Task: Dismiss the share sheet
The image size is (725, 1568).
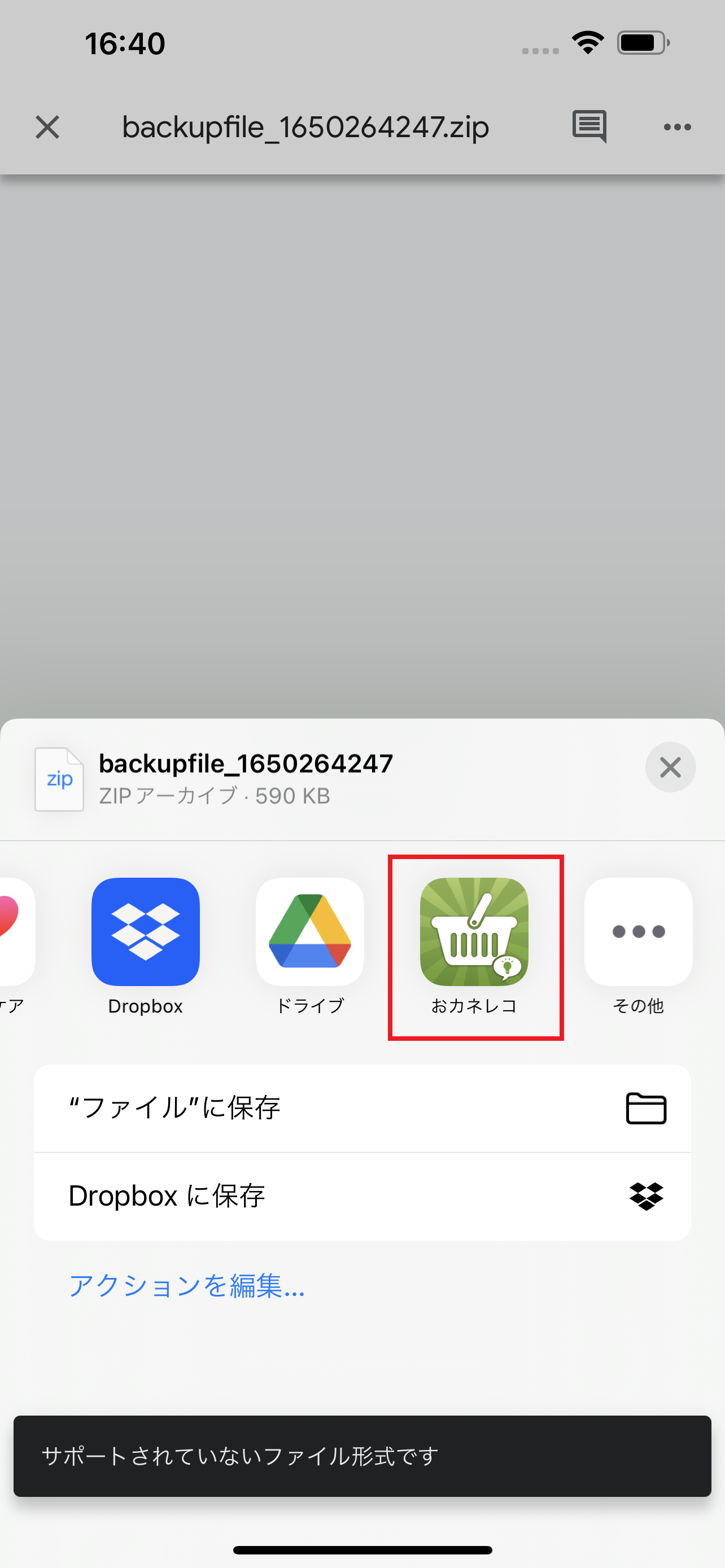Action: pyautogui.click(x=670, y=768)
